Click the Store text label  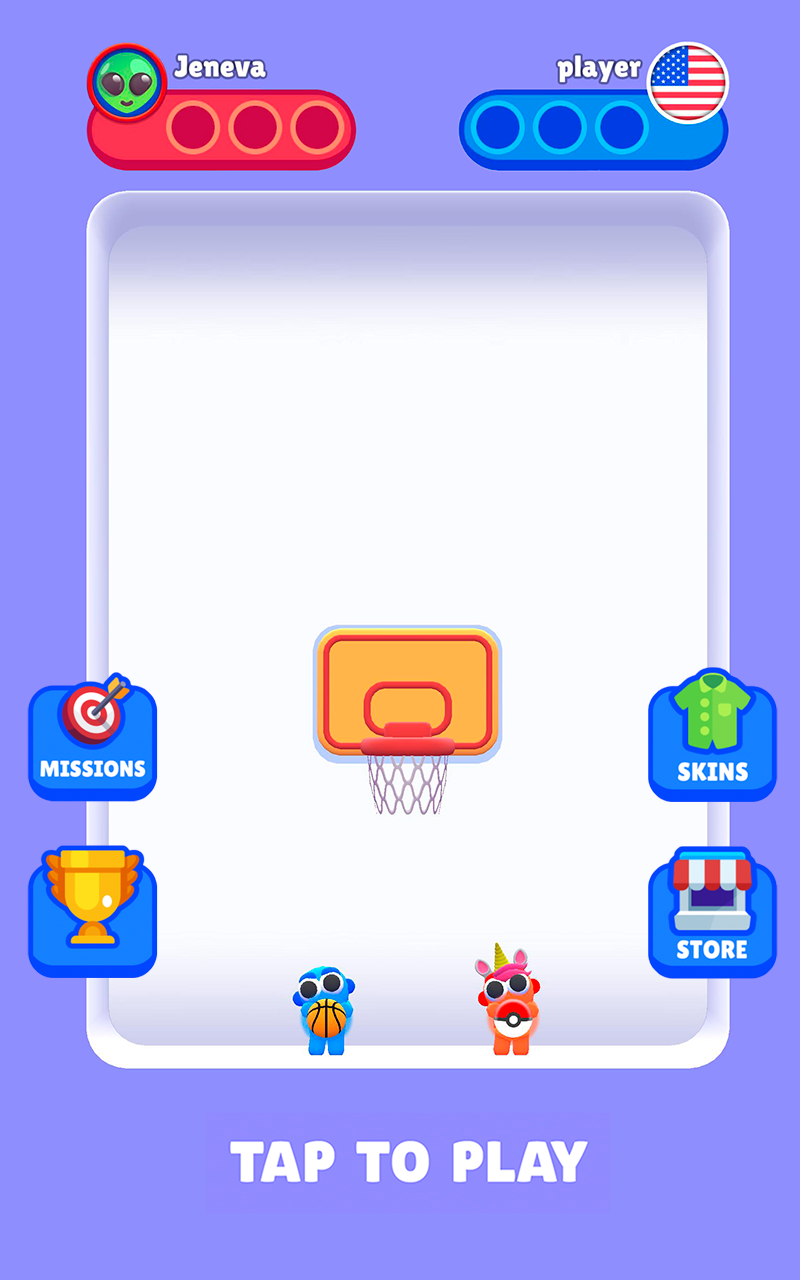712,948
